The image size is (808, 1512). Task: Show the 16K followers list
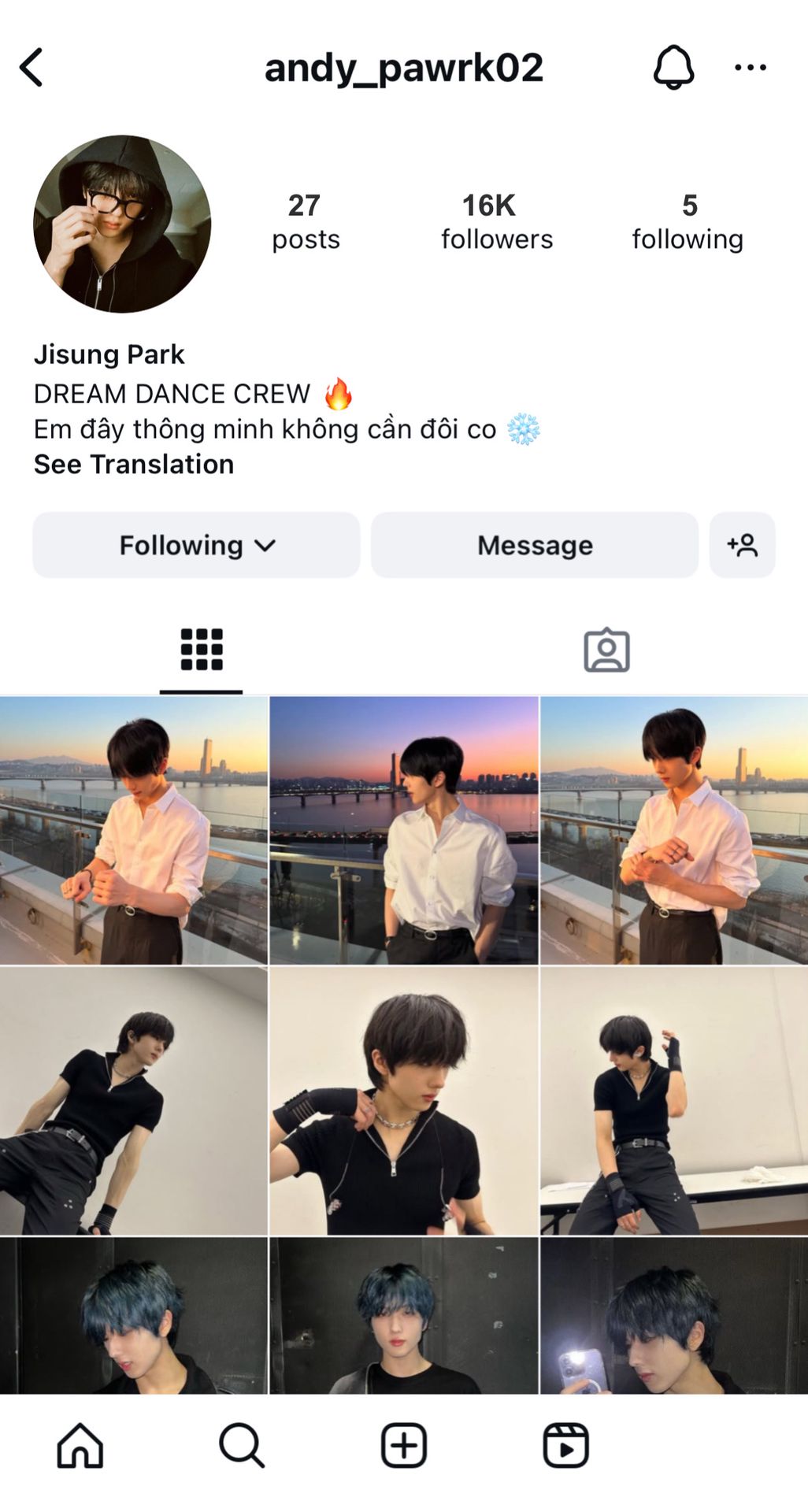[x=496, y=221]
